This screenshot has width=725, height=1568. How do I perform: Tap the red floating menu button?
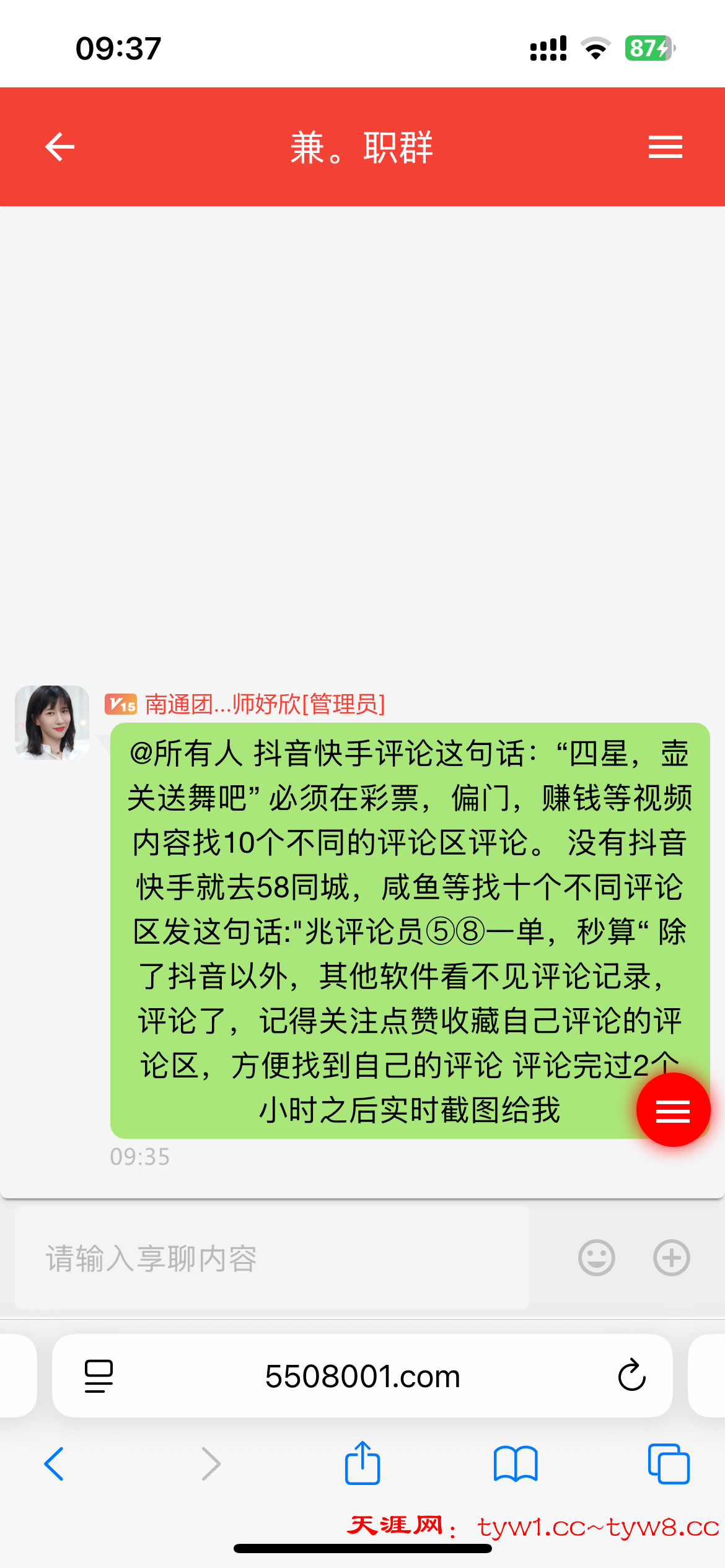pos(672,1109)
